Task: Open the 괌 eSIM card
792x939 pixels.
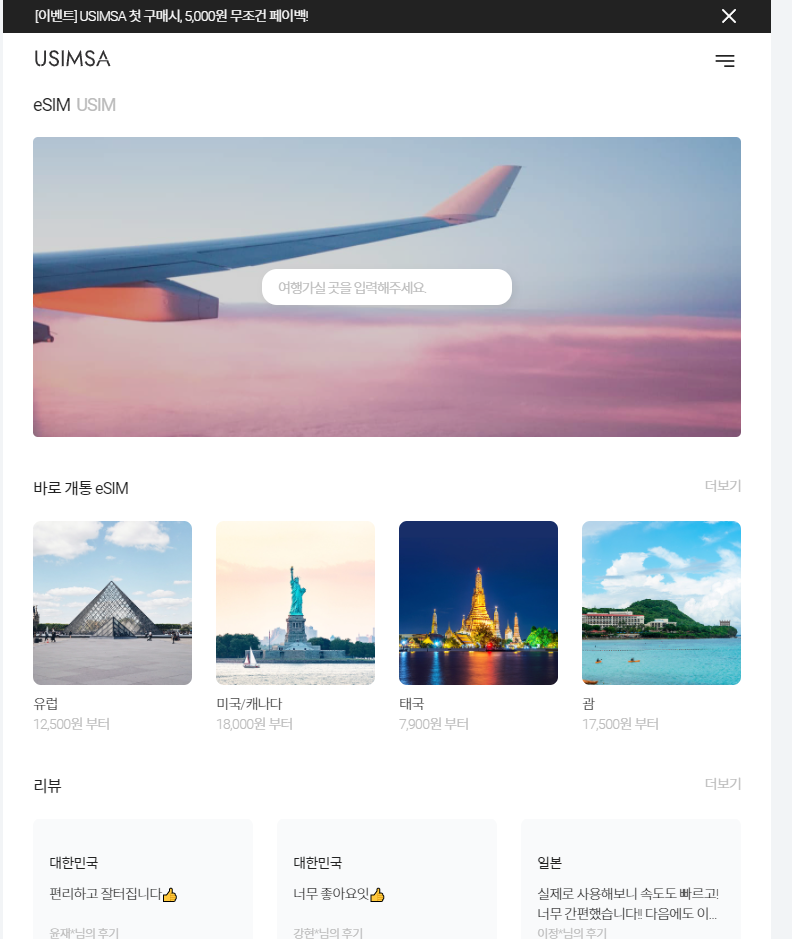Action: pos(661,626)
